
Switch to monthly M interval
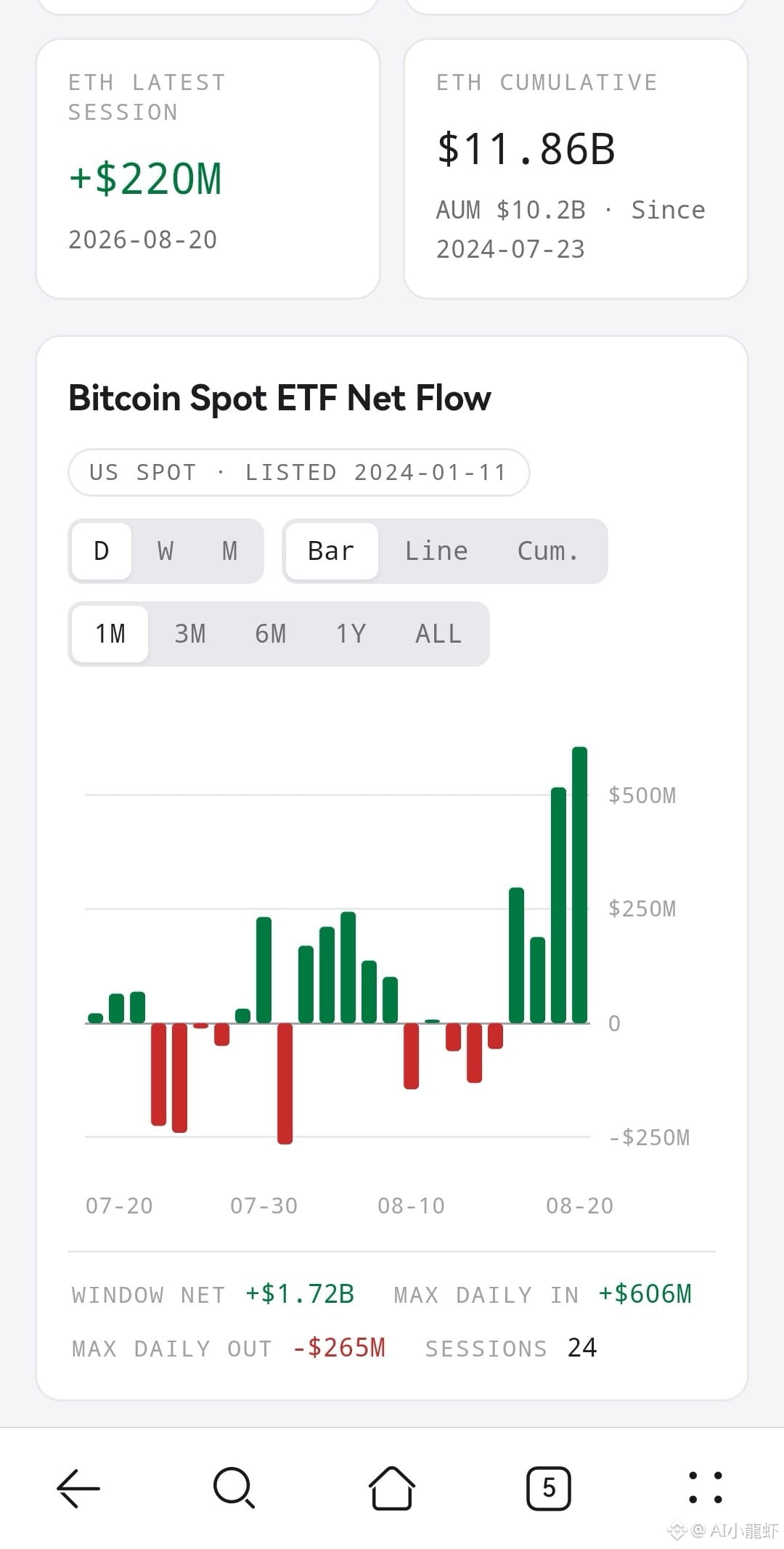pyautogui.click(x=229, y=551)
